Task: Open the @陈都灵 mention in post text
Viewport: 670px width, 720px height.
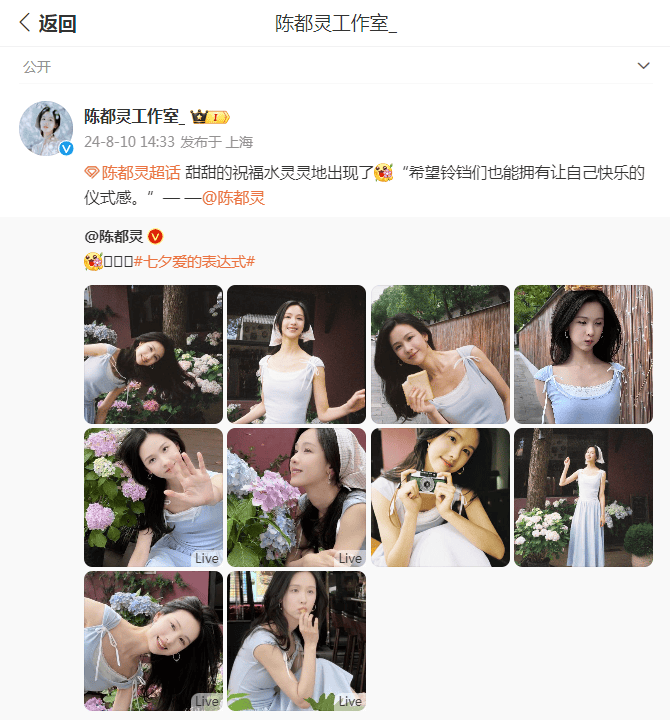Action: coord(233,198)
